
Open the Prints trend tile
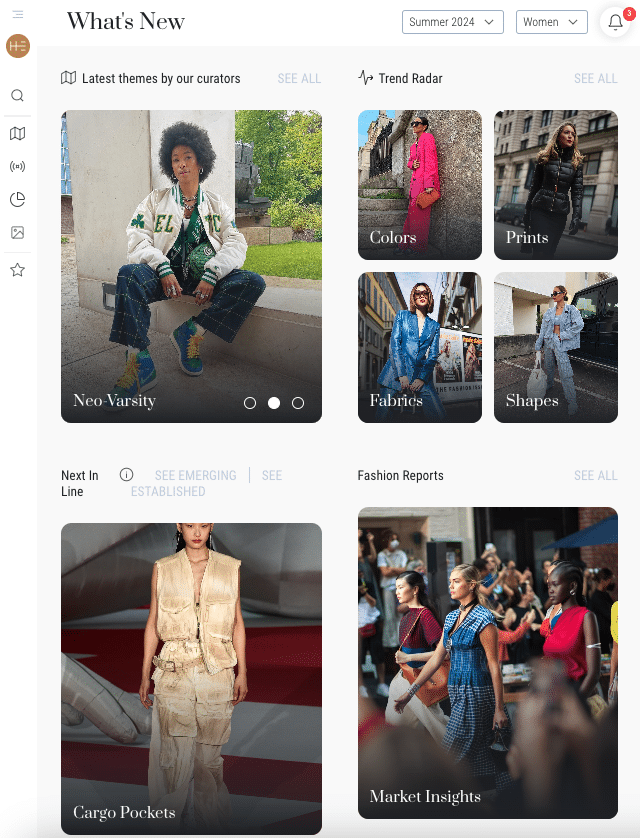(x=555, y=185)
